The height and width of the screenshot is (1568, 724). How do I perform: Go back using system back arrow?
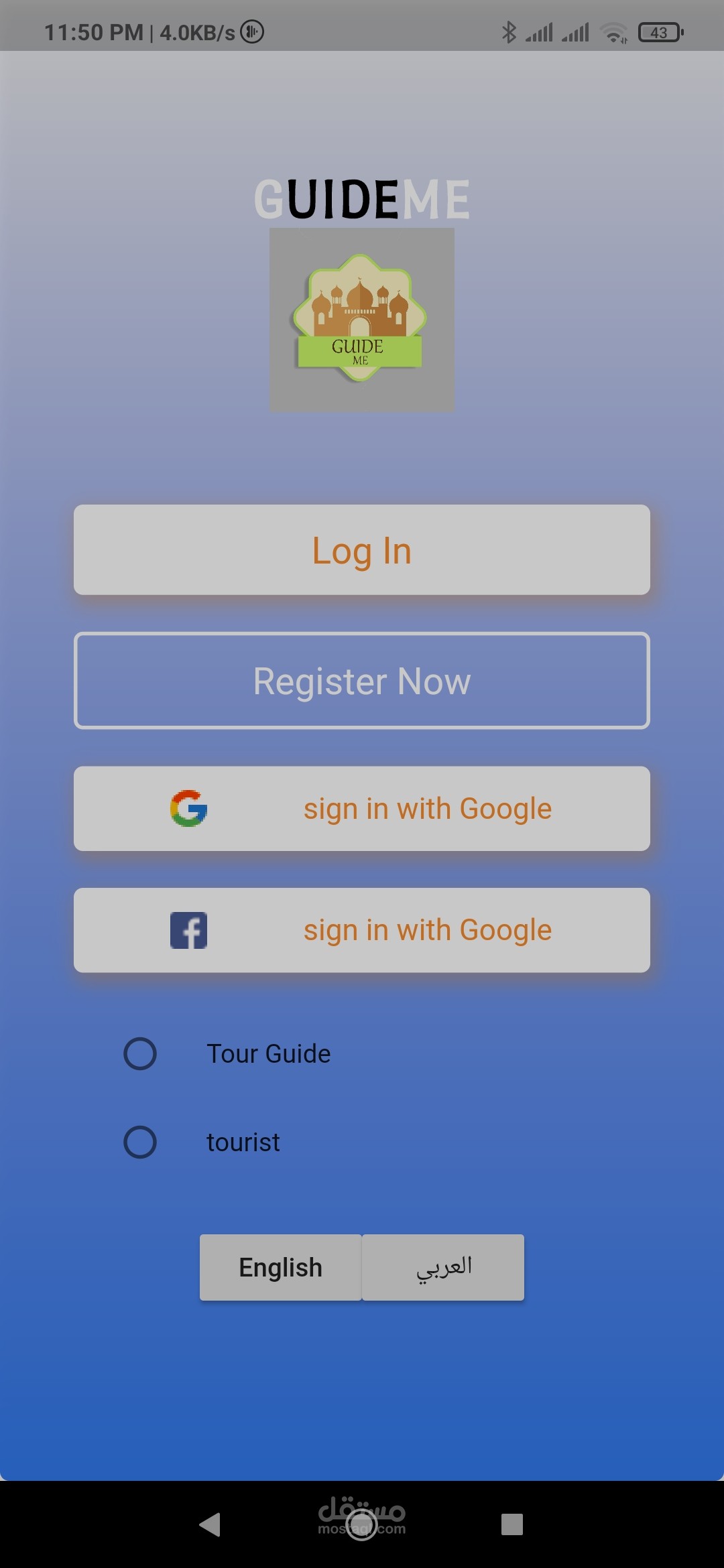tap(210, 1524)
